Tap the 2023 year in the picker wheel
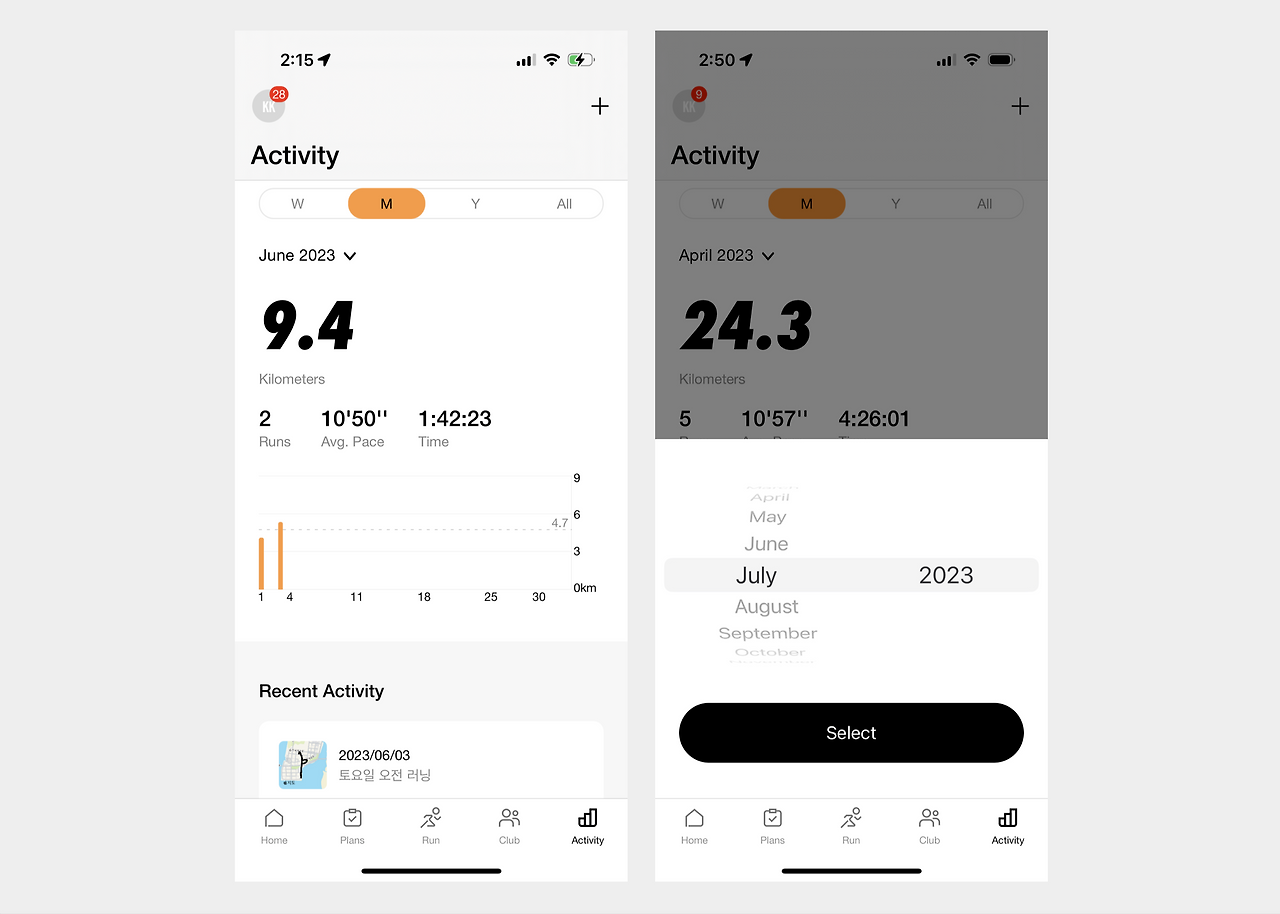 tap(946, 575)
